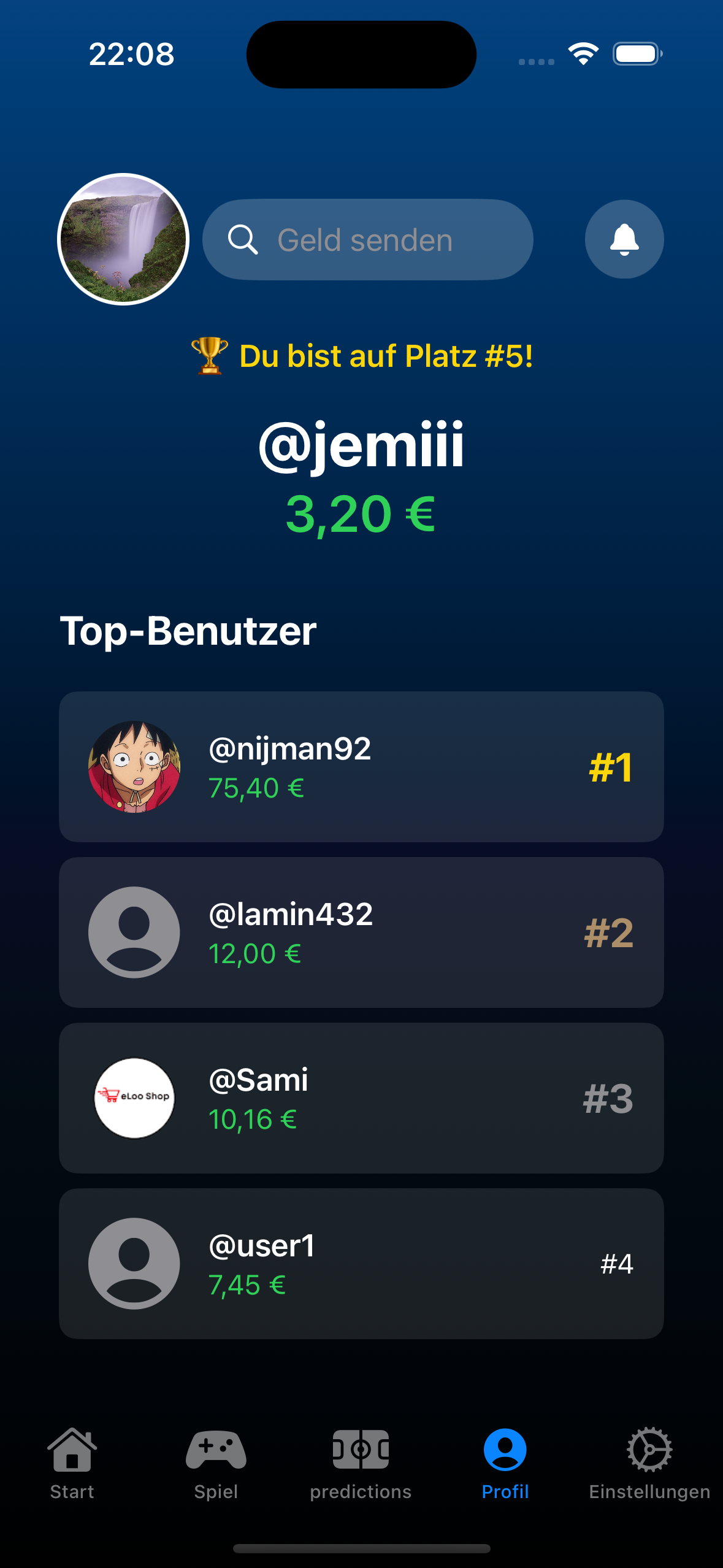Select the @Sami leaderboard row
The height and width of the screenshot is (1568, 723).
(x=361, y=1098)
